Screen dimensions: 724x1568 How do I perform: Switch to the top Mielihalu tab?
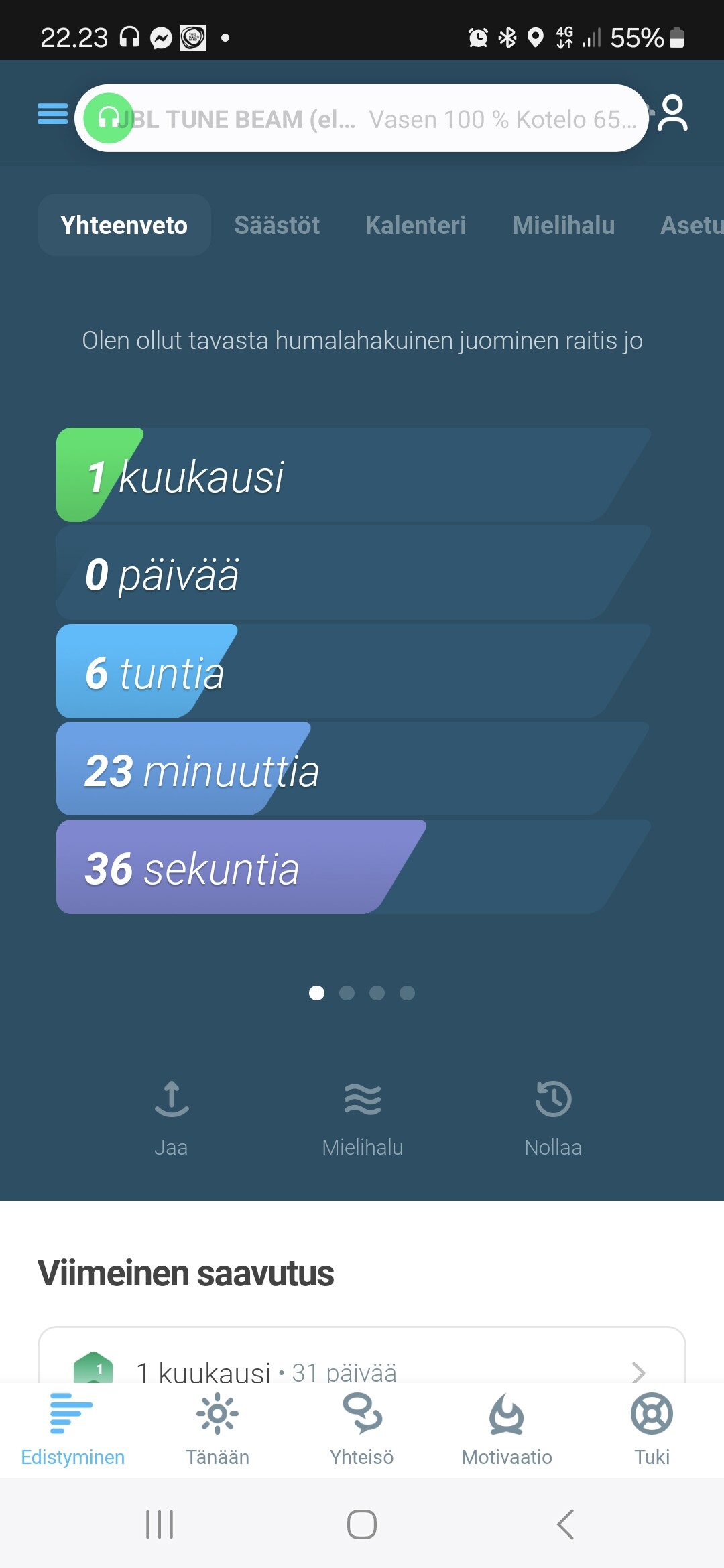click(564, 225)
